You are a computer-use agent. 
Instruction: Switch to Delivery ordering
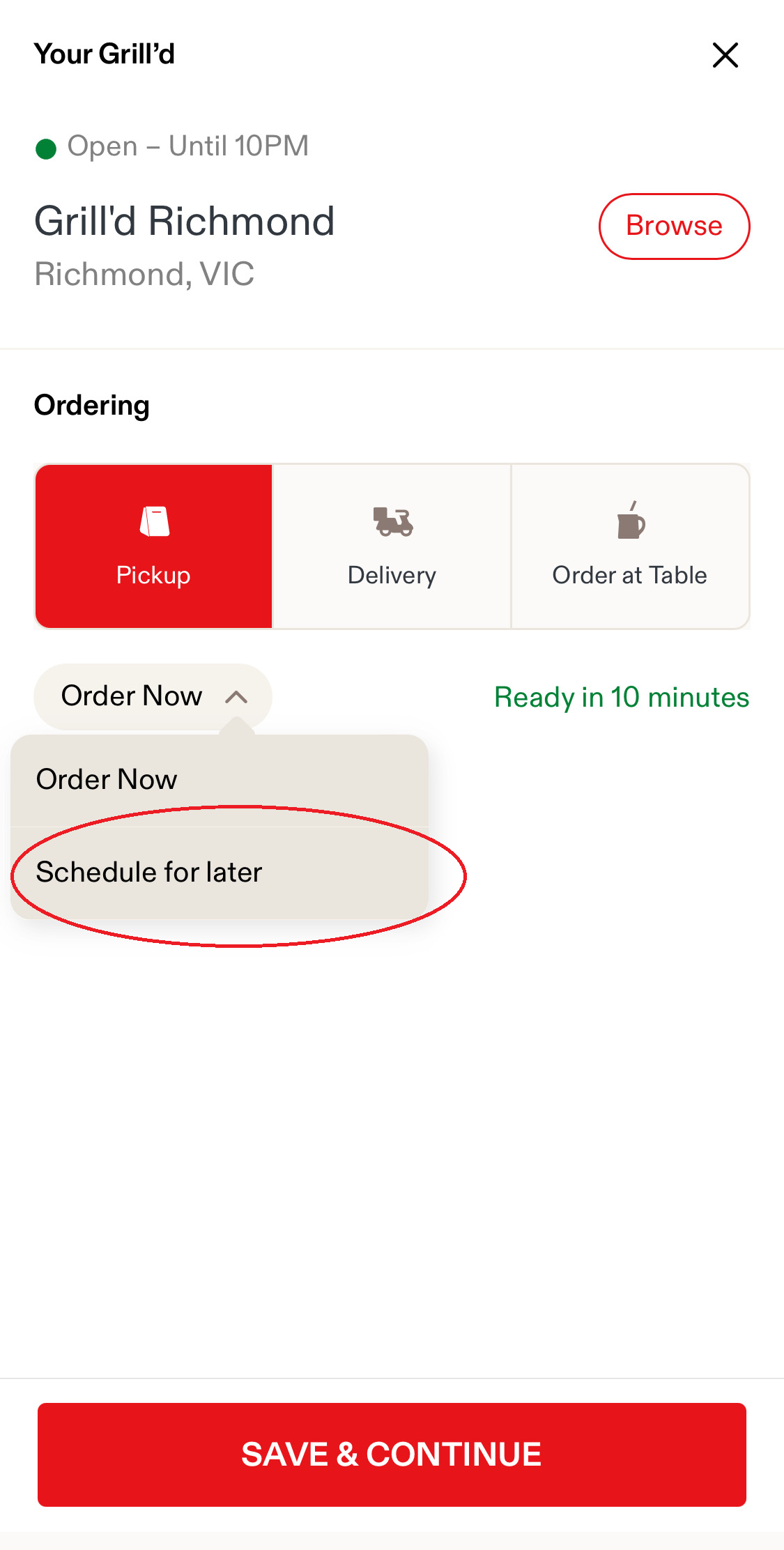(x=392, y=546)
